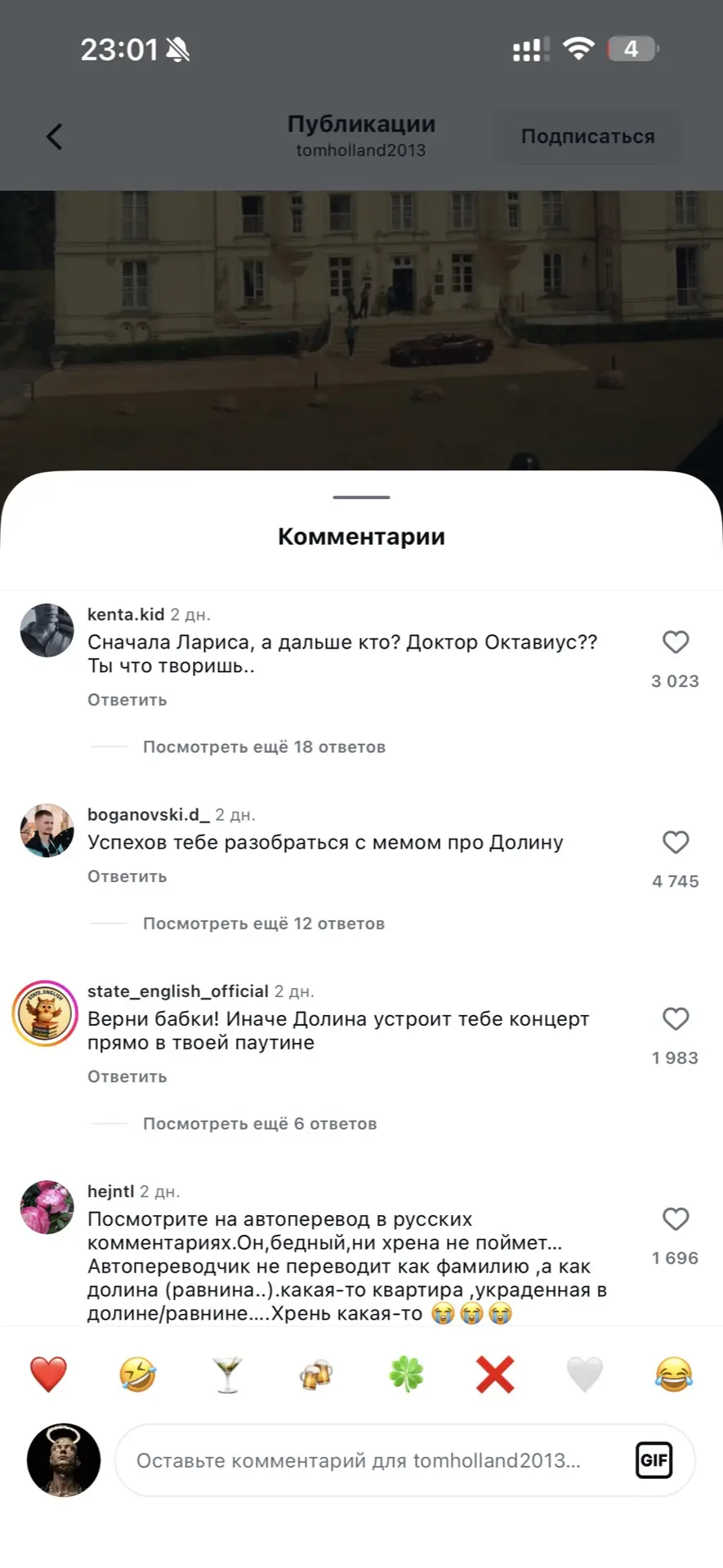The image size is (723, 1568).
Task: Expand 18 more replies under kenta.kid
Action: 264,747
